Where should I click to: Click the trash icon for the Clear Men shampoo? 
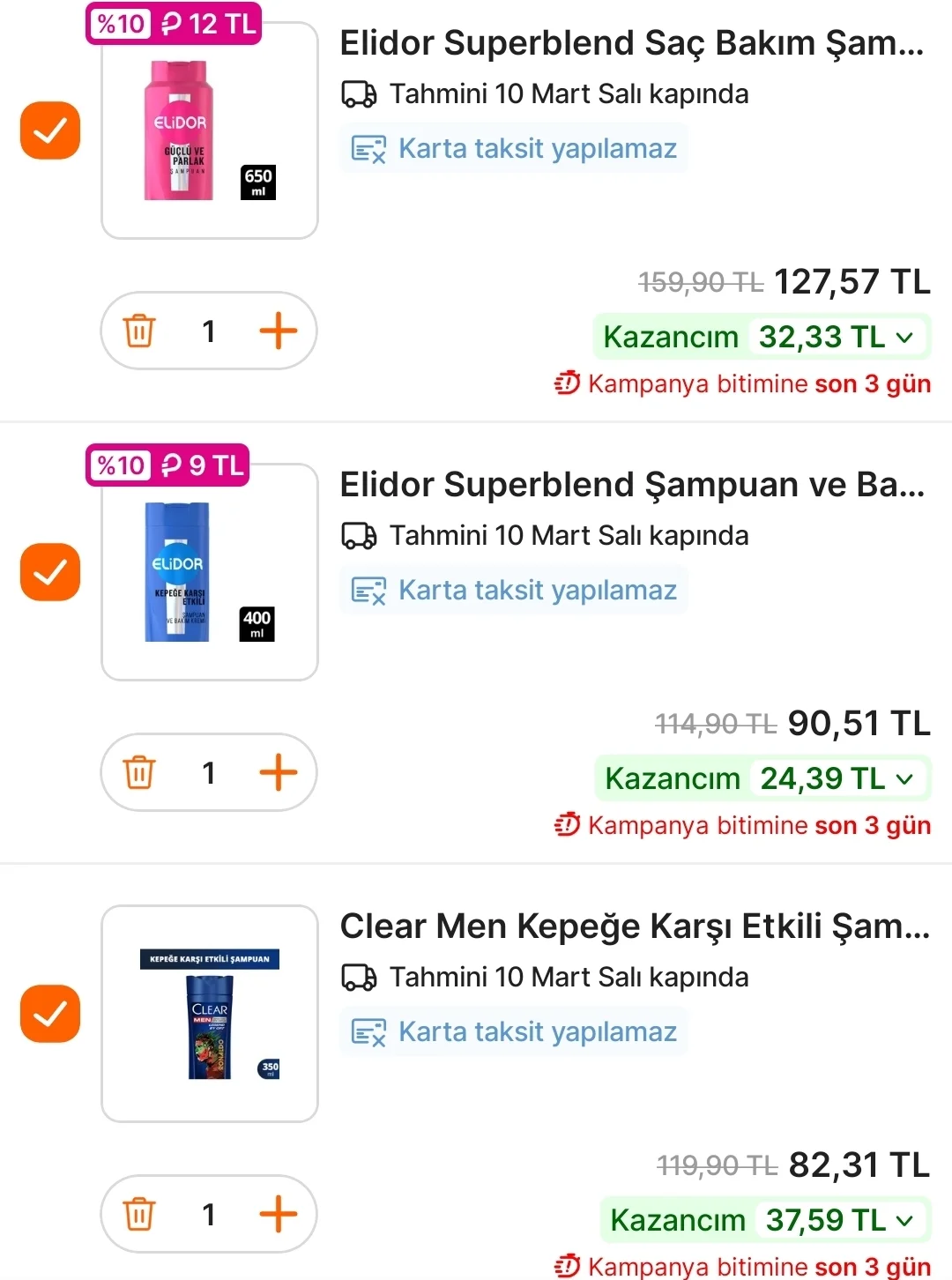[x=138, y=1214]
